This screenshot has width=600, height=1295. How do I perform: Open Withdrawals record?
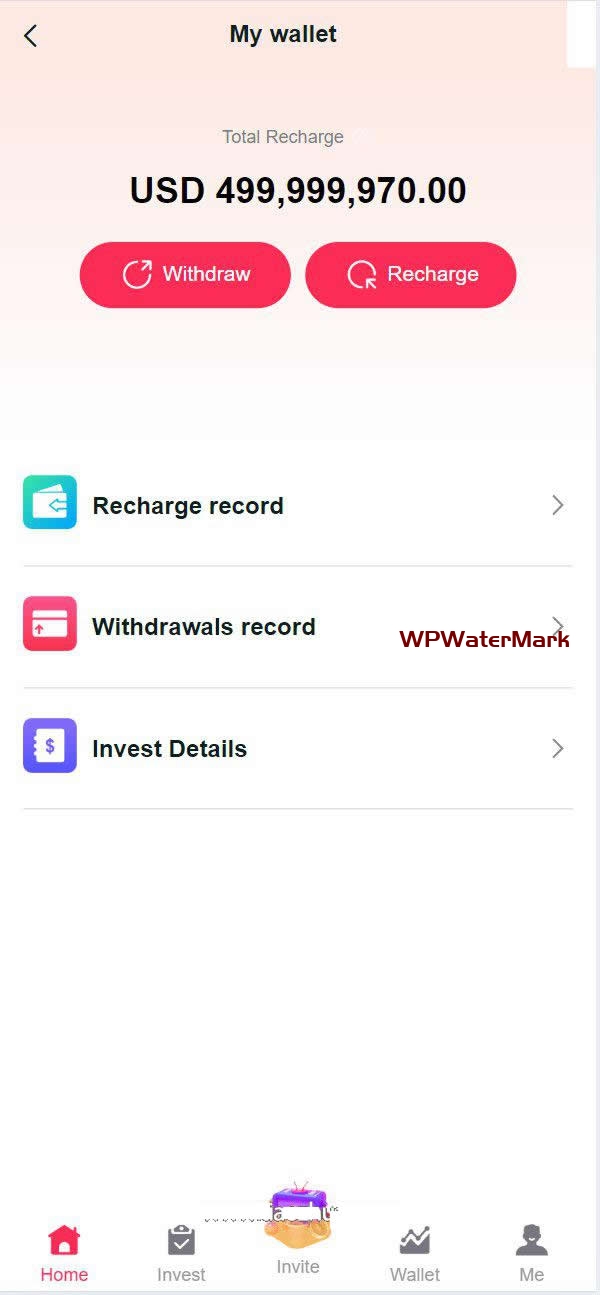point(296,627)
